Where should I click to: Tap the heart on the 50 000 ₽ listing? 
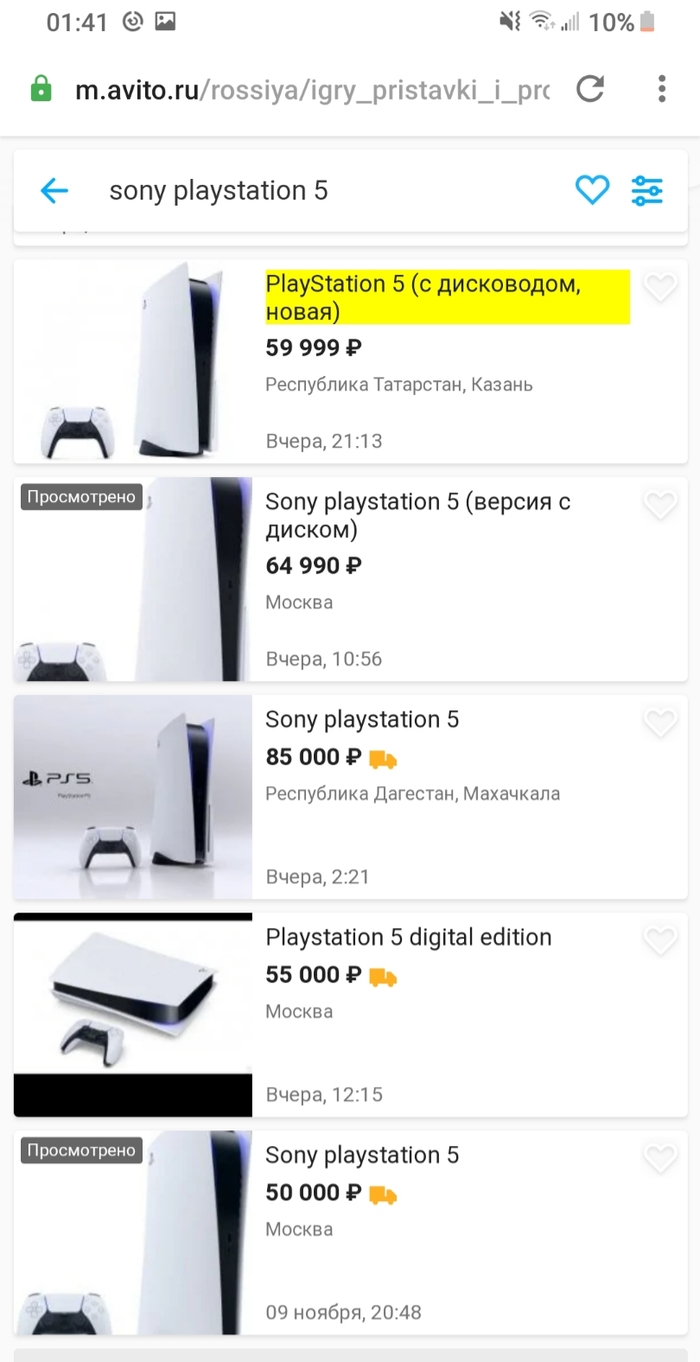tap(660, 1159)
